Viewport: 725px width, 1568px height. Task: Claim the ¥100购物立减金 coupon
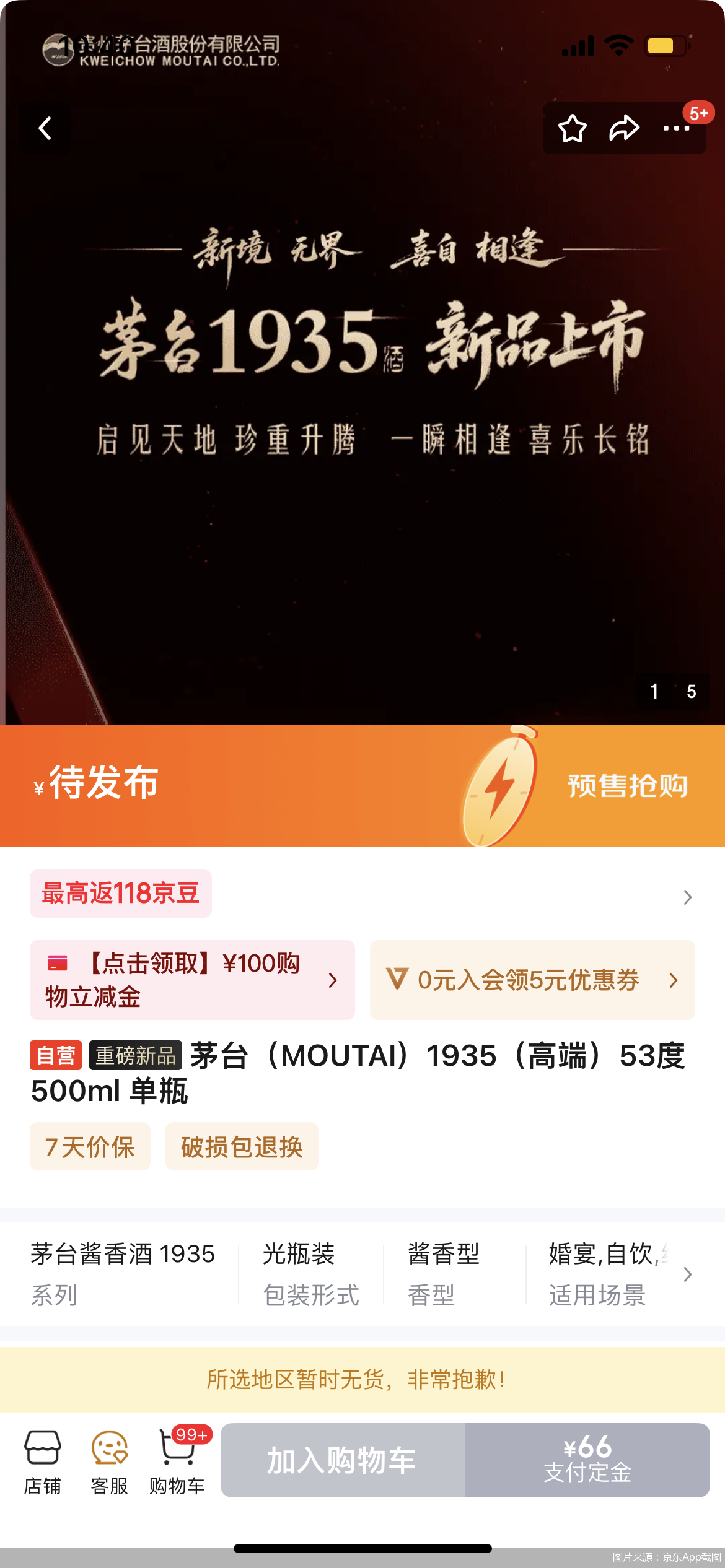tap(192, 980)
